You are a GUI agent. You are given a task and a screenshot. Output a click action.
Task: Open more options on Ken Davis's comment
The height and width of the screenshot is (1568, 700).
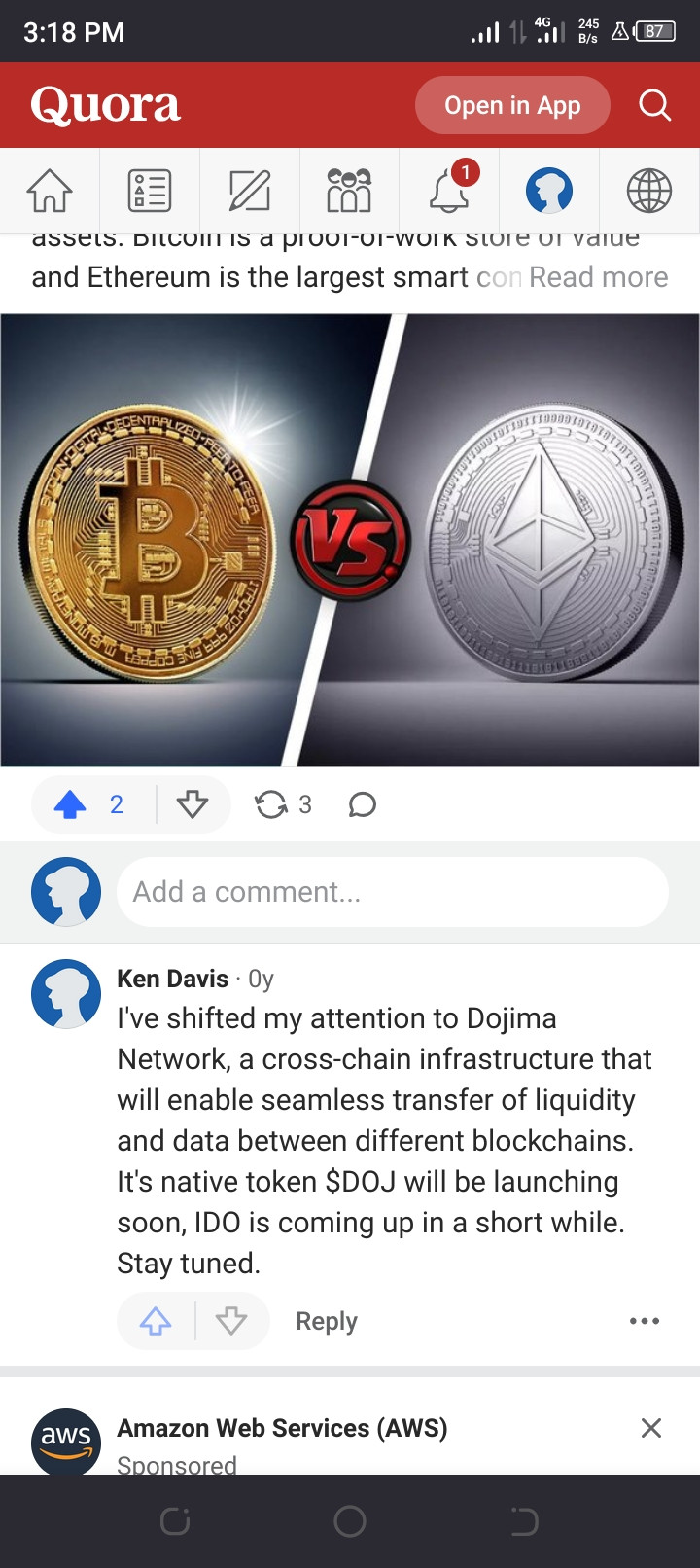(645, 1321)
